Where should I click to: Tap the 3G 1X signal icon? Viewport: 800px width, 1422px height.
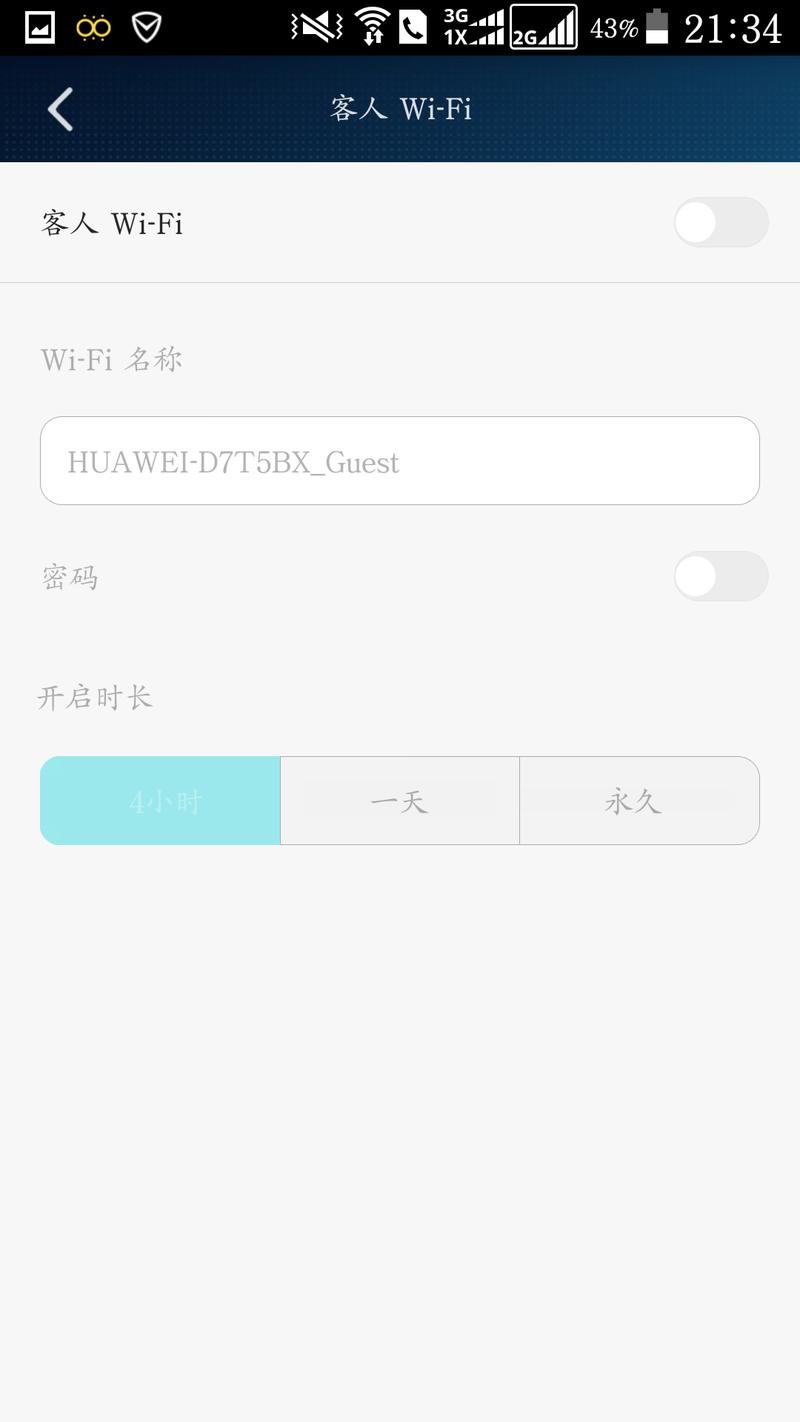pos(470,27)
